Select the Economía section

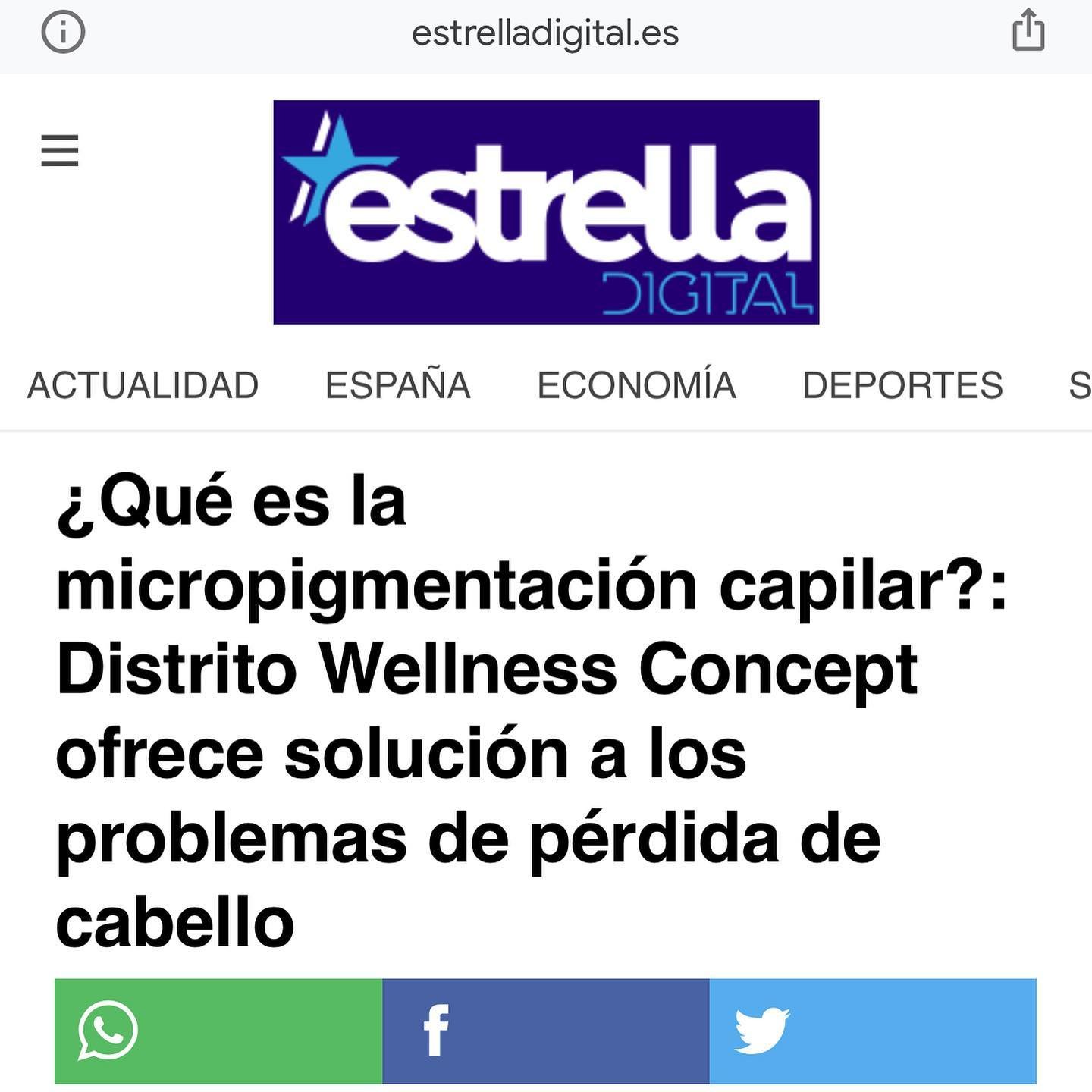tap(636, 385)
